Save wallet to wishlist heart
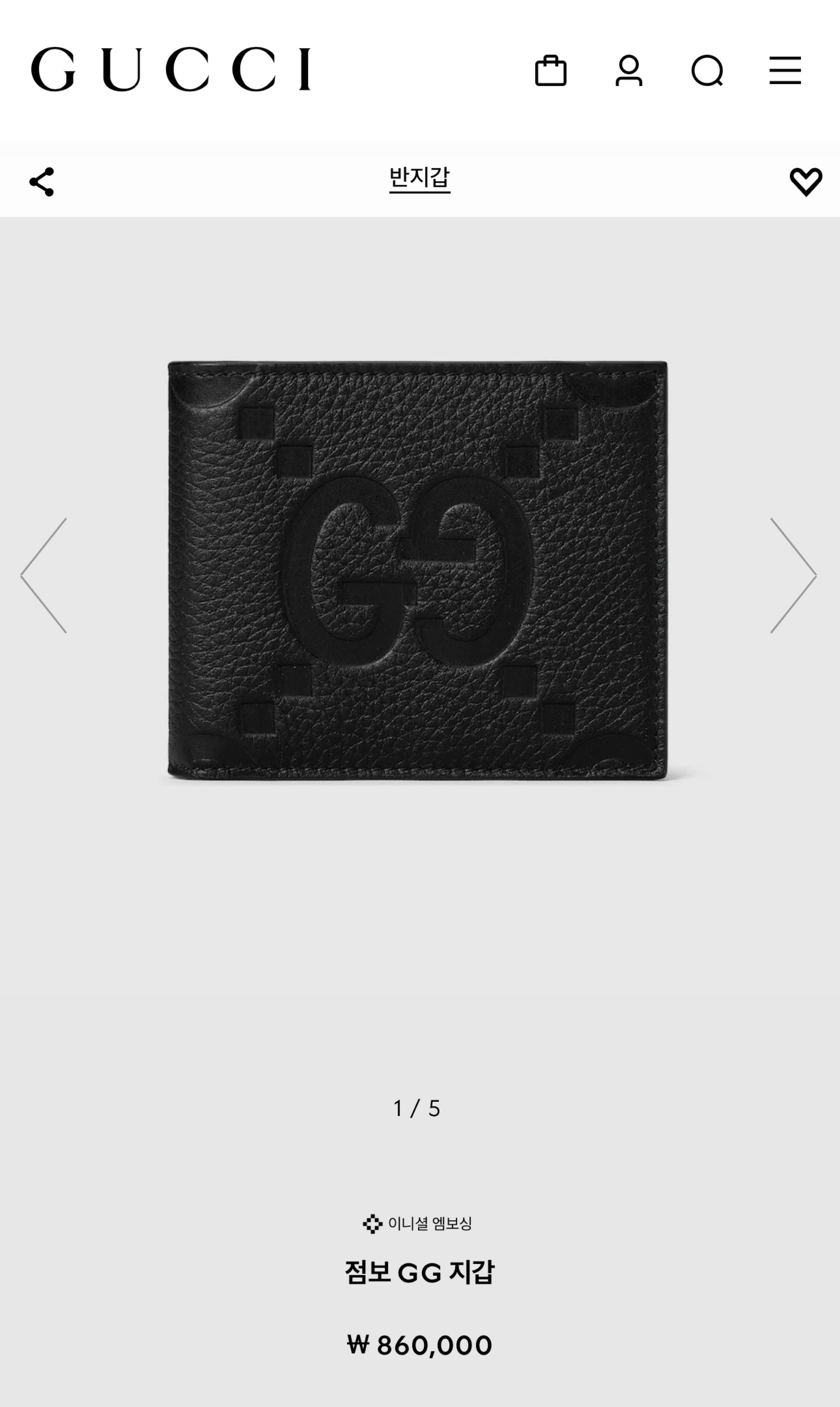 pos(806,182)
